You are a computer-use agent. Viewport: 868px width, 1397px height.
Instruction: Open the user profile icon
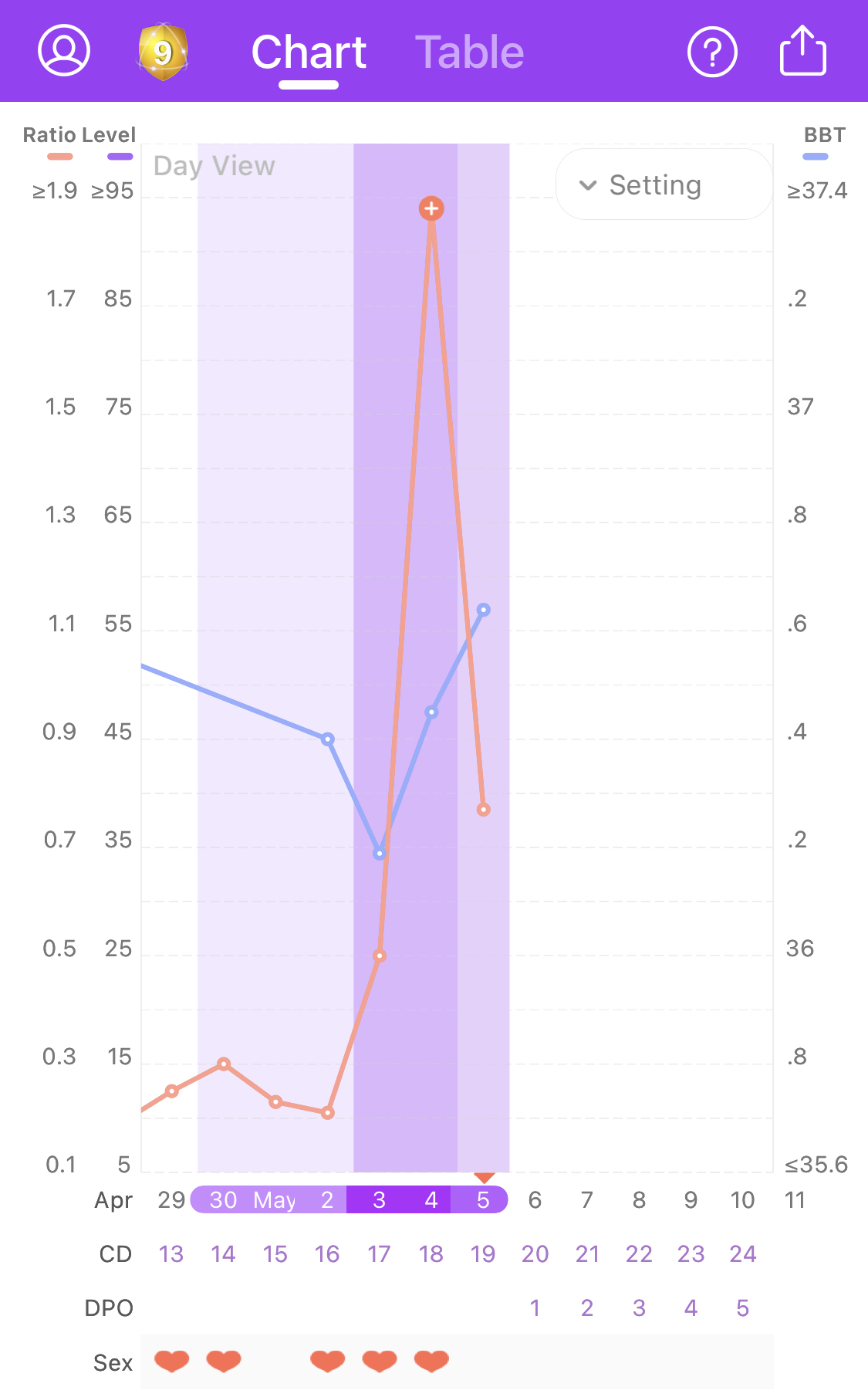click(x=64, y=51)
